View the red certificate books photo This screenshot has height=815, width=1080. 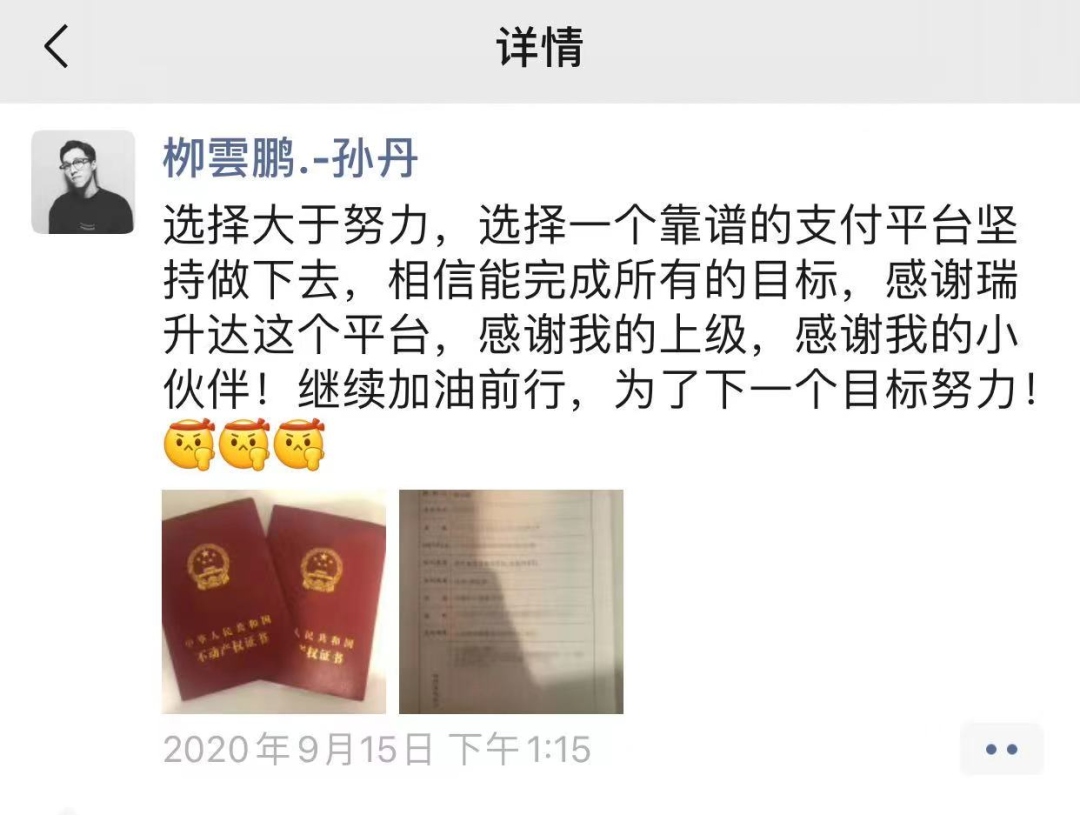273,601
